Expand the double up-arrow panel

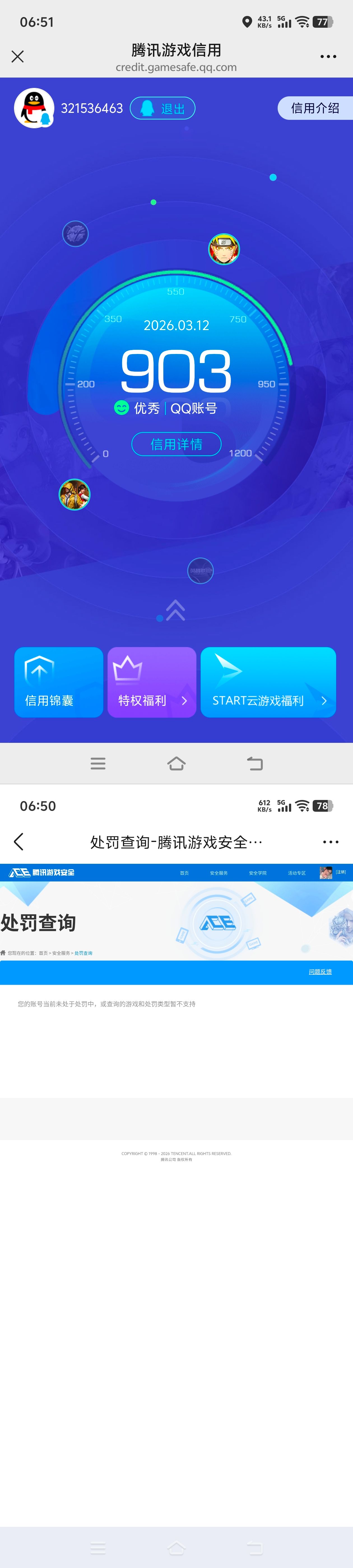(x=175, y=610)
